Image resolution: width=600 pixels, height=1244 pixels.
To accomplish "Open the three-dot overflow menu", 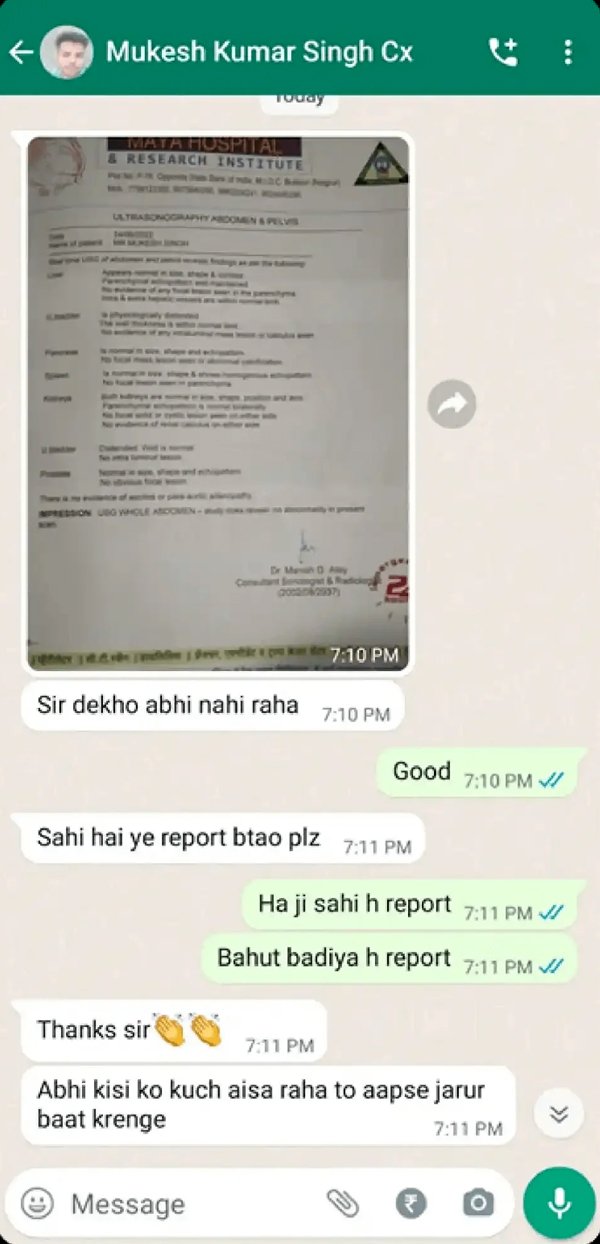I will coord(567,52).
